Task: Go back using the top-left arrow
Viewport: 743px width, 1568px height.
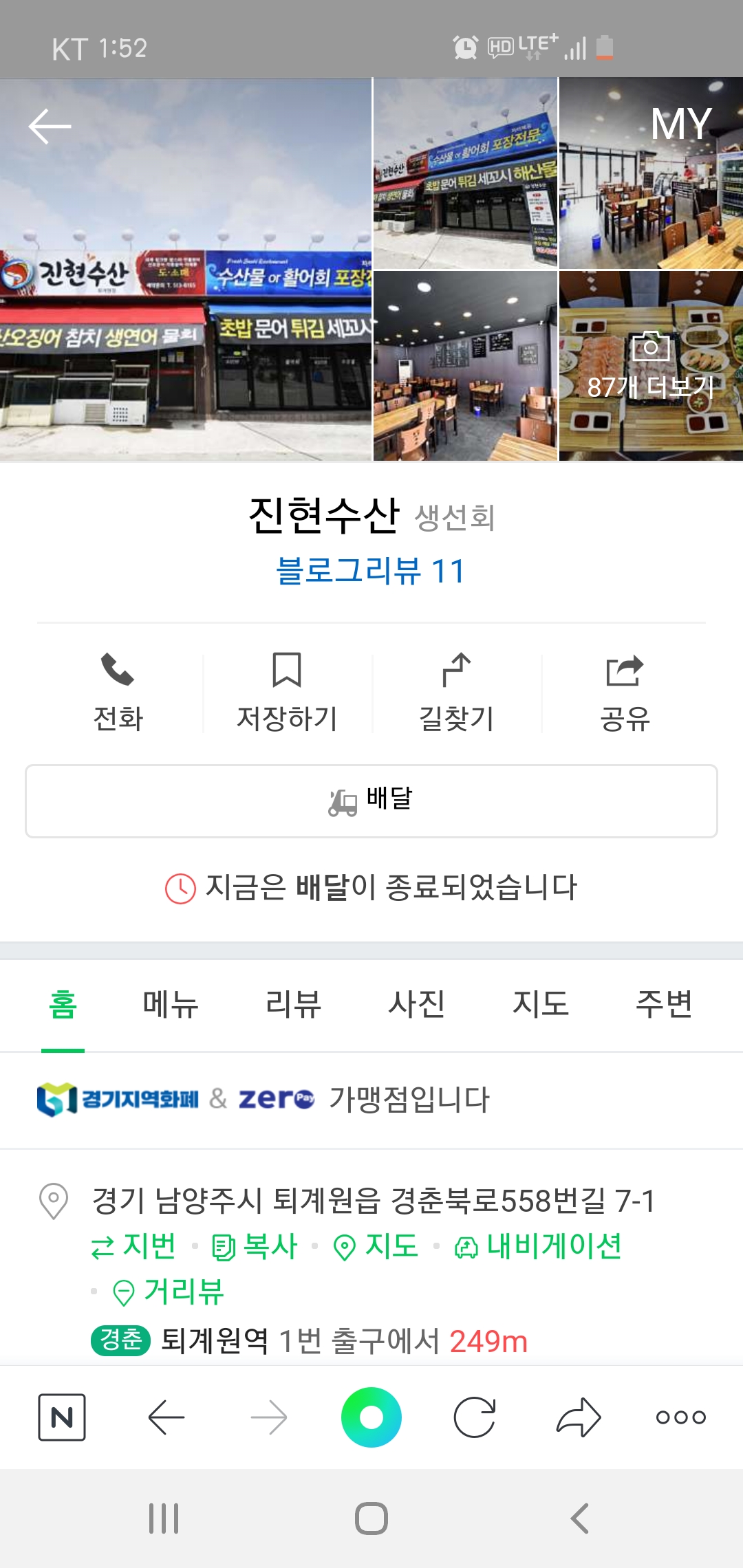Action: (50, 127)
